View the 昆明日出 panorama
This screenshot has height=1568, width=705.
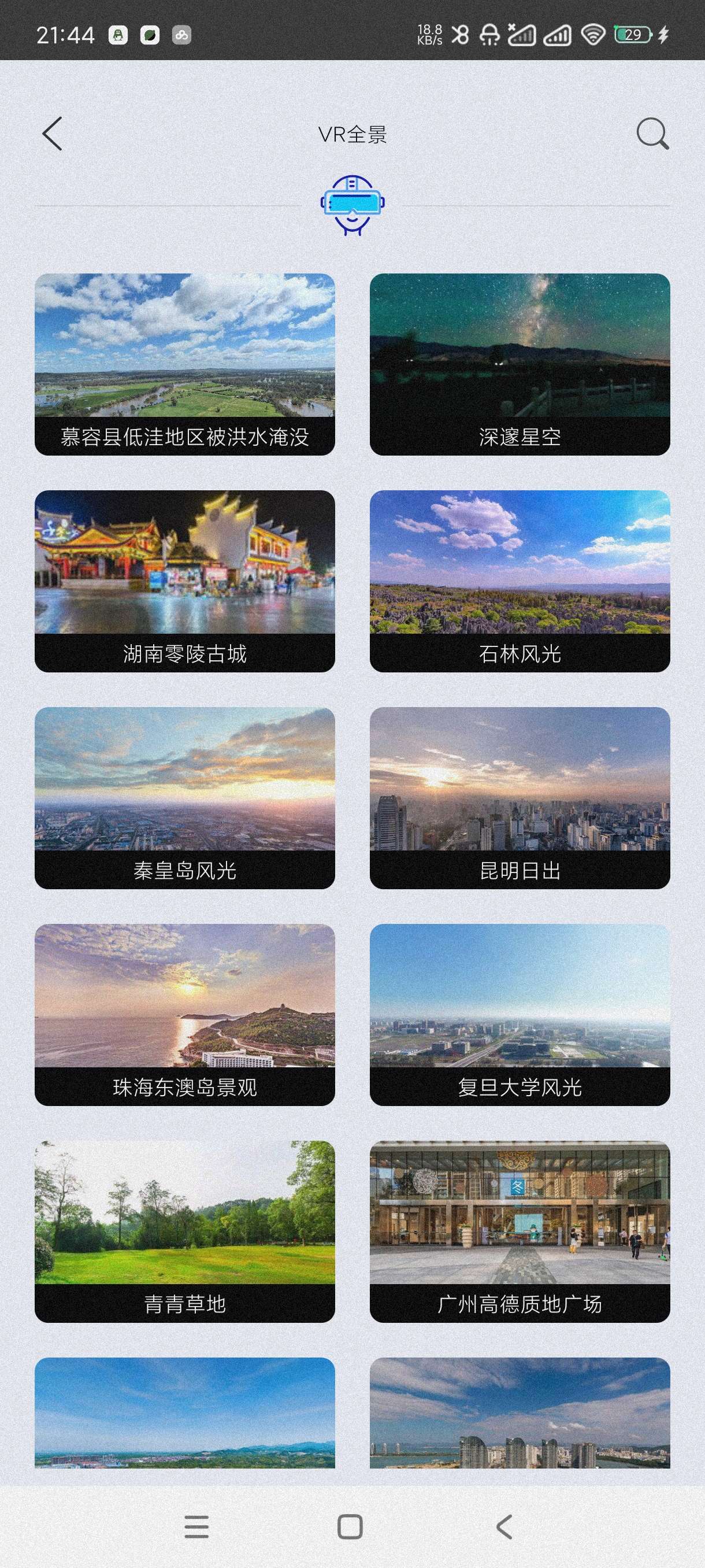[520, 797]
